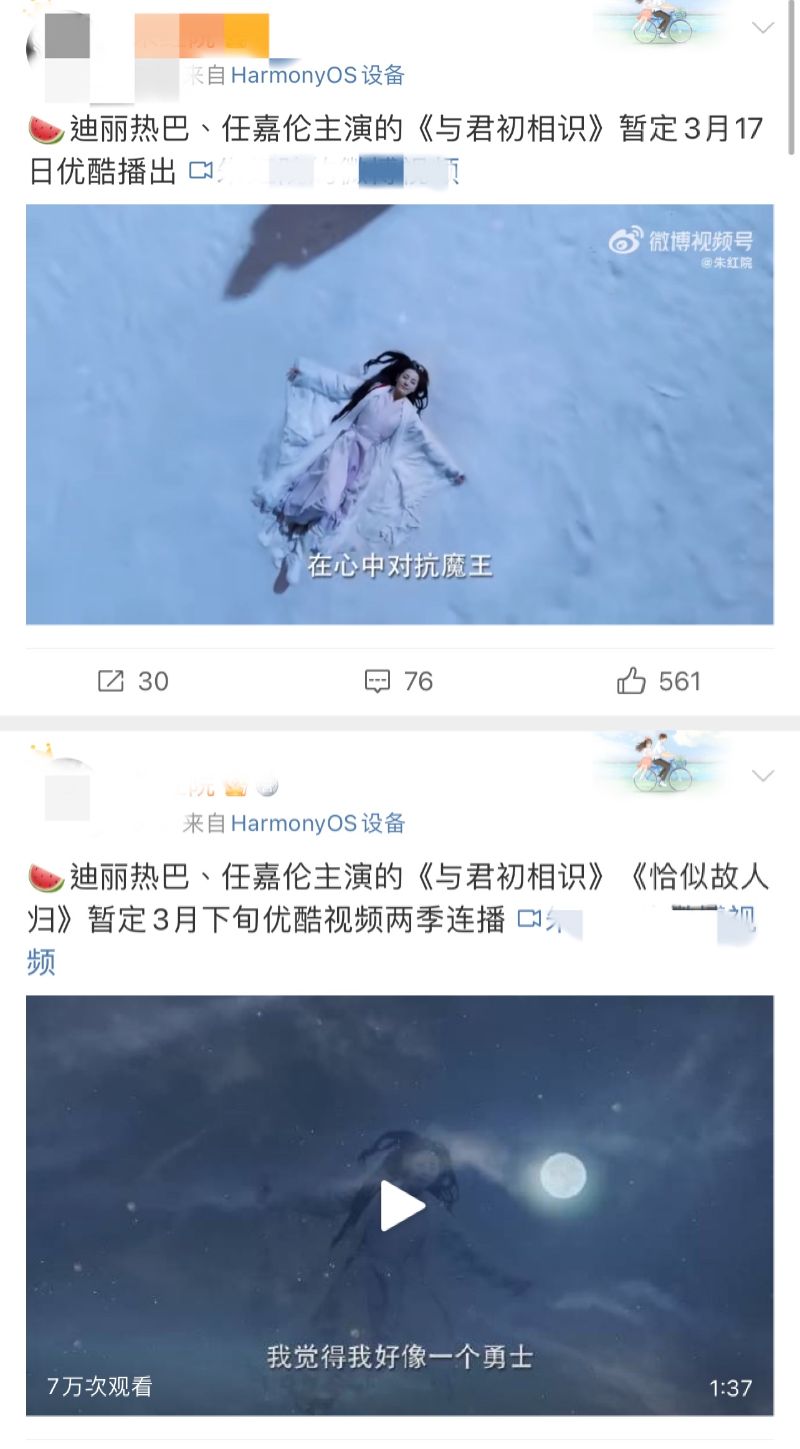Expand options chevron on the March 17 post
800x1449 pixels.
coord(763,28)
